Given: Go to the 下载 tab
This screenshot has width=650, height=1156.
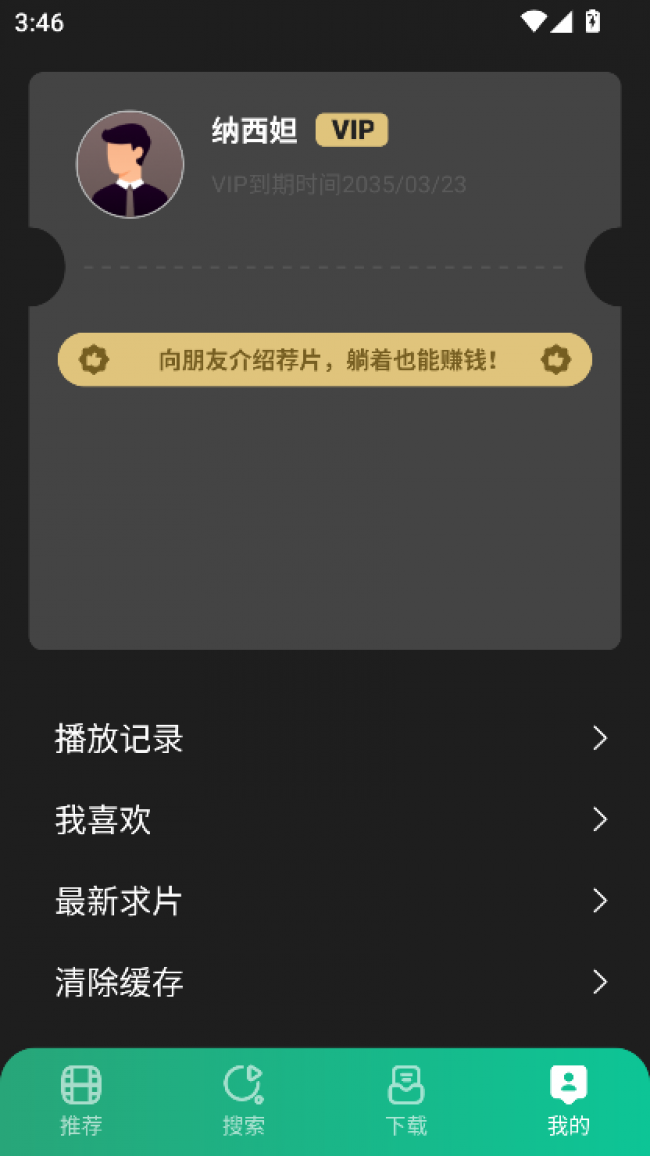Looking at the screenshot, I should (x=406, y=1100).
